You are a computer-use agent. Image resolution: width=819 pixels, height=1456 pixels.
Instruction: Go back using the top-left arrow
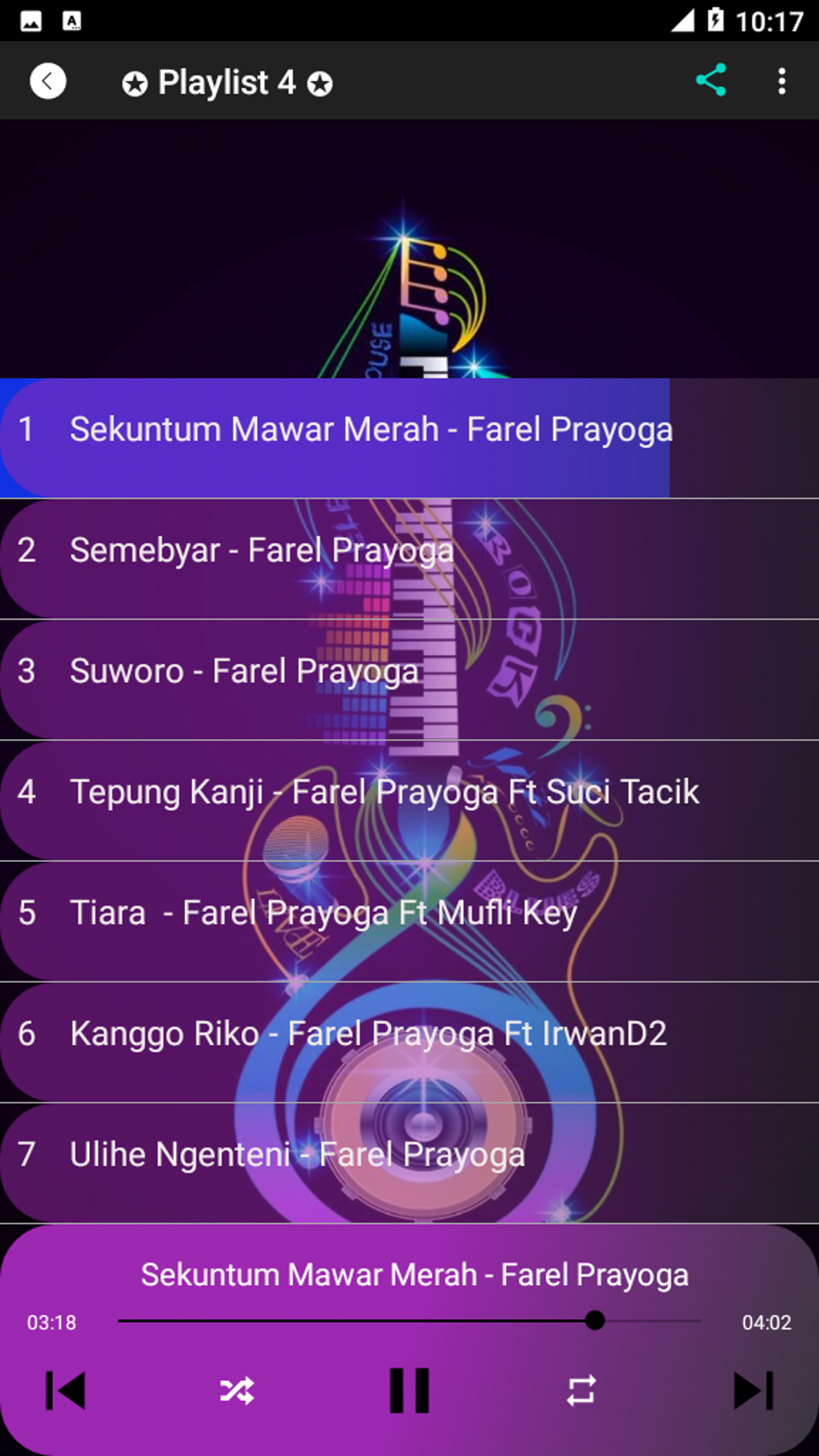coord(47,81)
